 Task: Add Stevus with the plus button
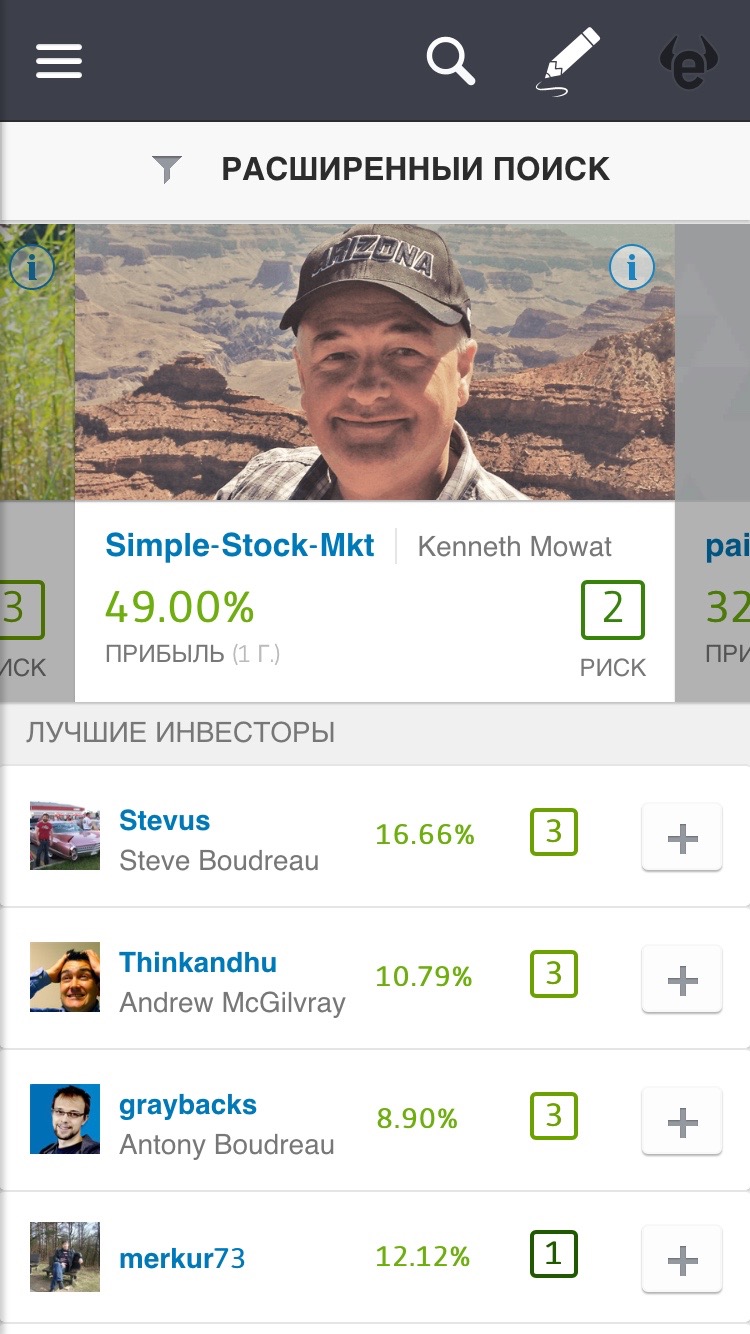click(x=681, y=838)
